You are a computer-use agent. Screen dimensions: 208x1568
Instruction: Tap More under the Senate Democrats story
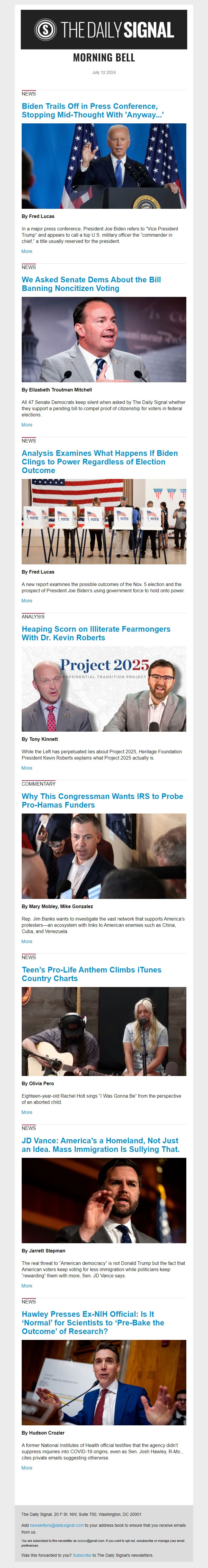pyautogui.click(x=27, y=425)
